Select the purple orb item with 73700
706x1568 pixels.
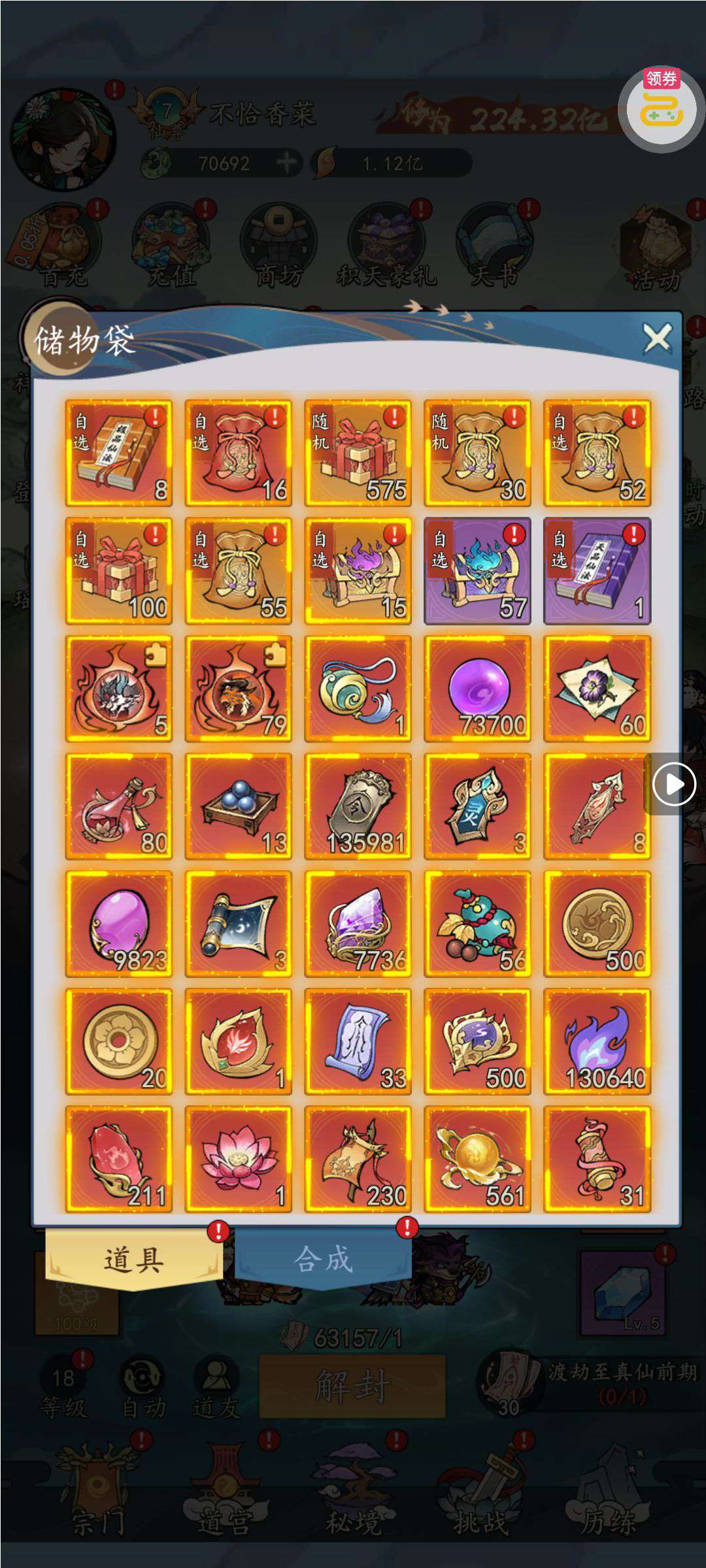coord(477,688)
